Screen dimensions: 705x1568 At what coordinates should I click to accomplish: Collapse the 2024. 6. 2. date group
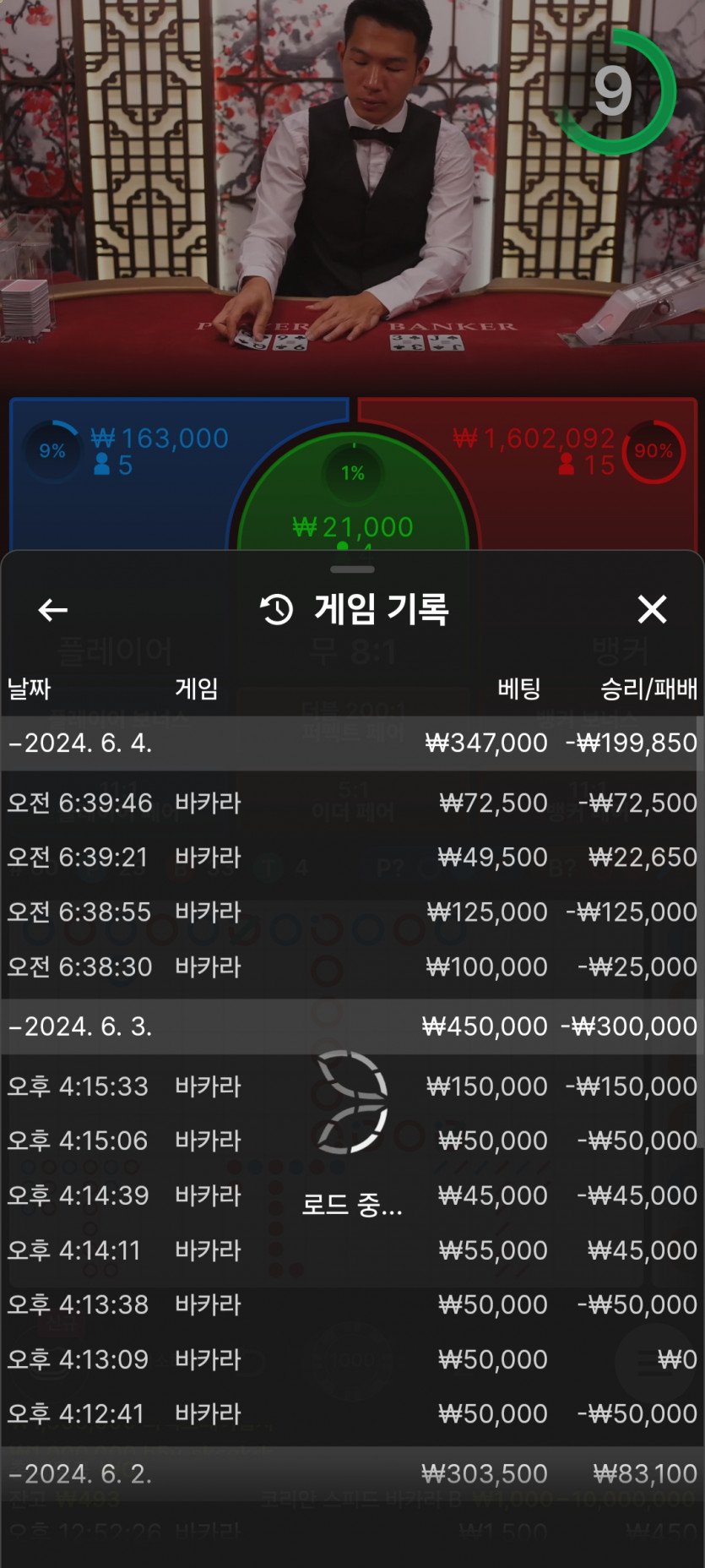(x=81, y=1474)
